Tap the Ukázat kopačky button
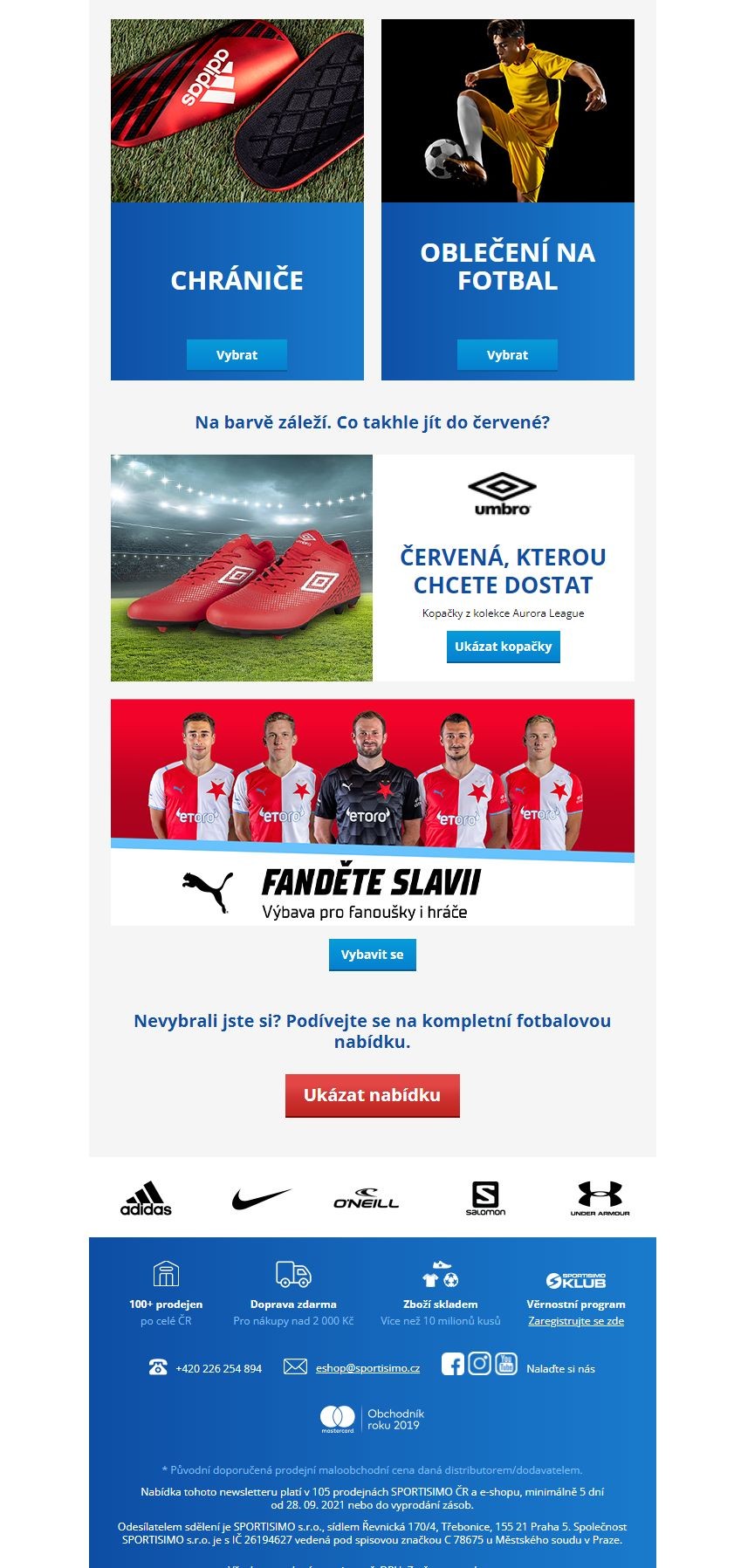This screenshot has width=734, height=1568. 503,647
